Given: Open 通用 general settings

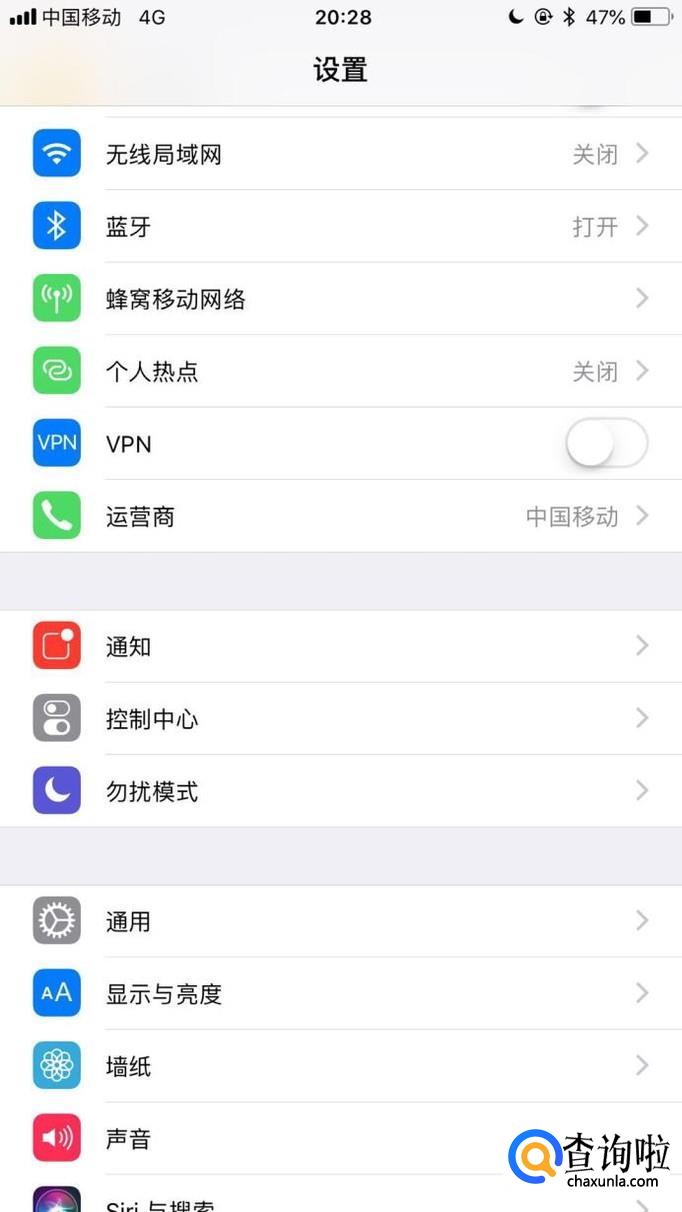Looking at the screenshot, I should click(x=340, y=921).
